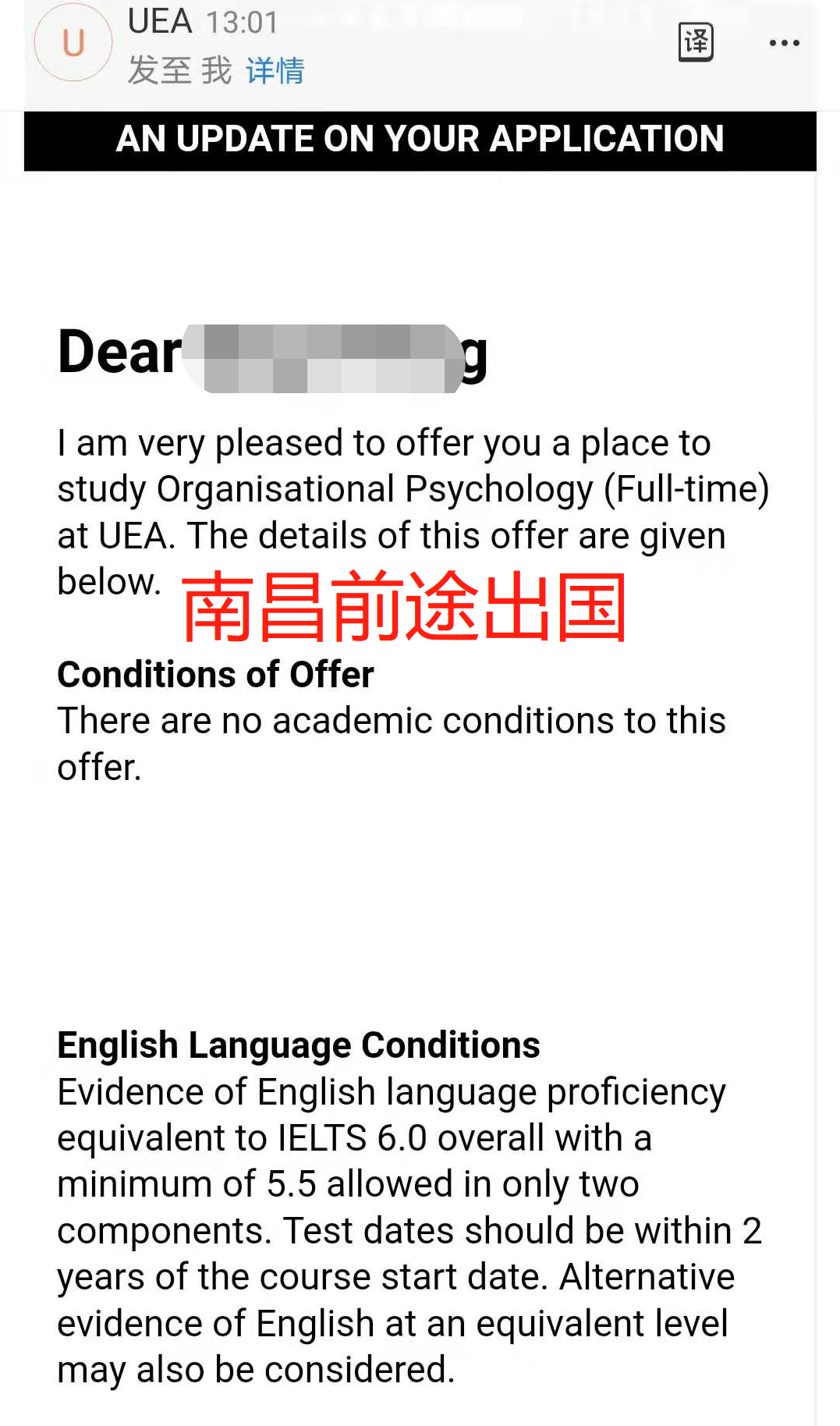Tap the translate icon
The height and width of the screenshot is (1426, 840).
[x=696, y=42]
